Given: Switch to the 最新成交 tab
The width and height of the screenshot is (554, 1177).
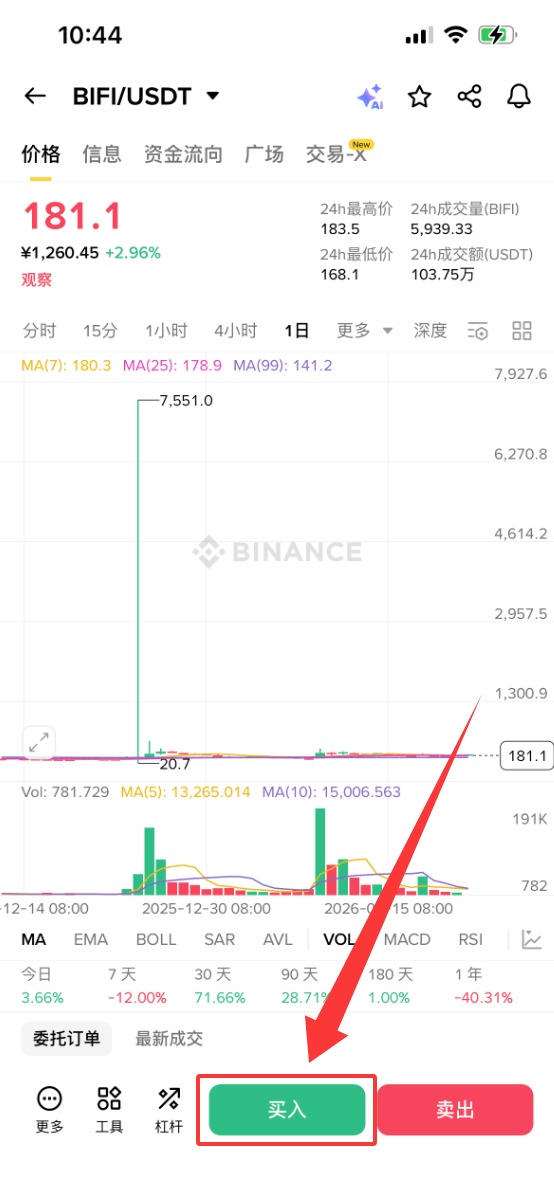Looking at the screenshot, I should [169, 1038].
